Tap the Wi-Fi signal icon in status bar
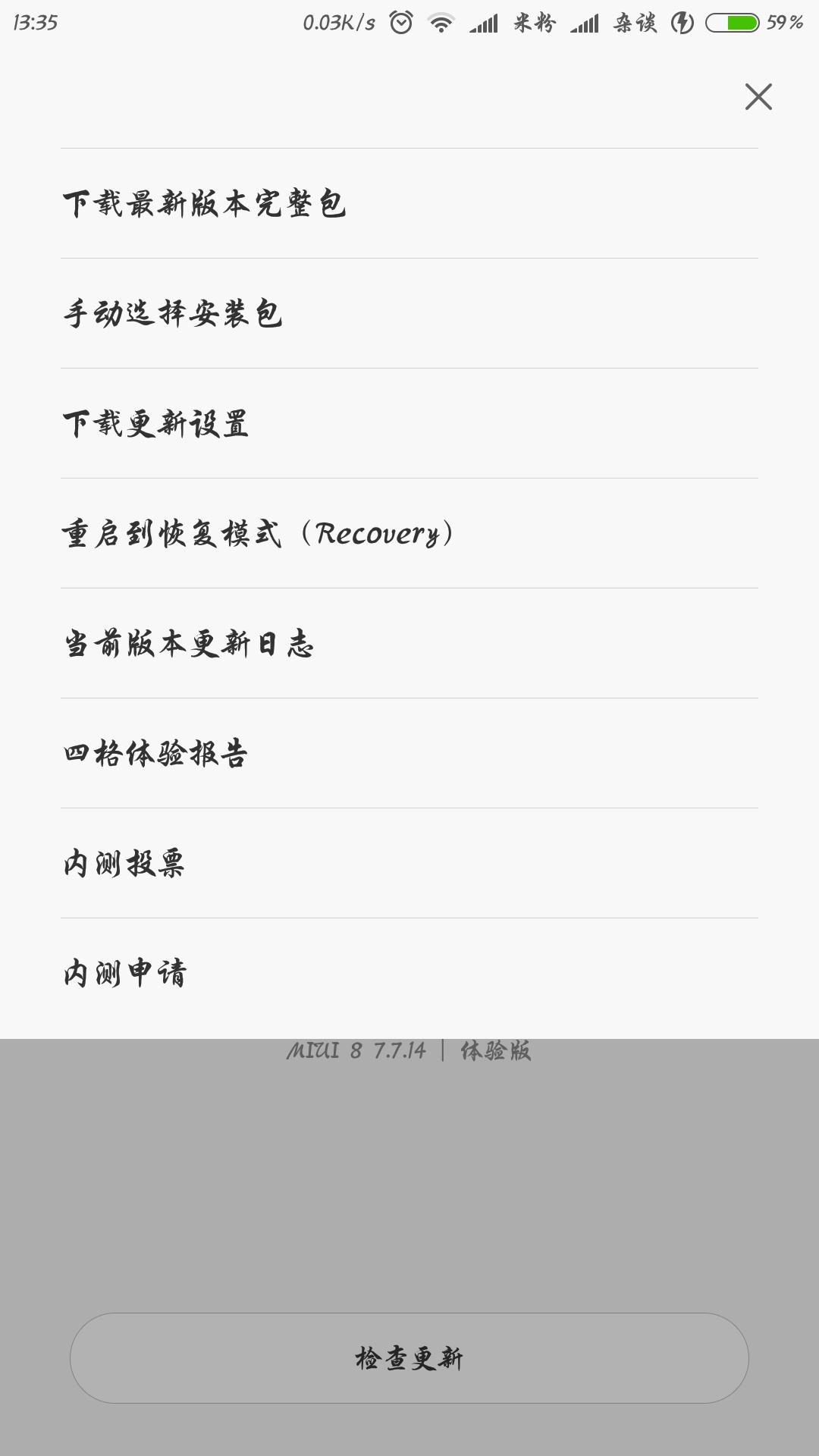Screen dimensions: 819x1456 tap(441, 24)
